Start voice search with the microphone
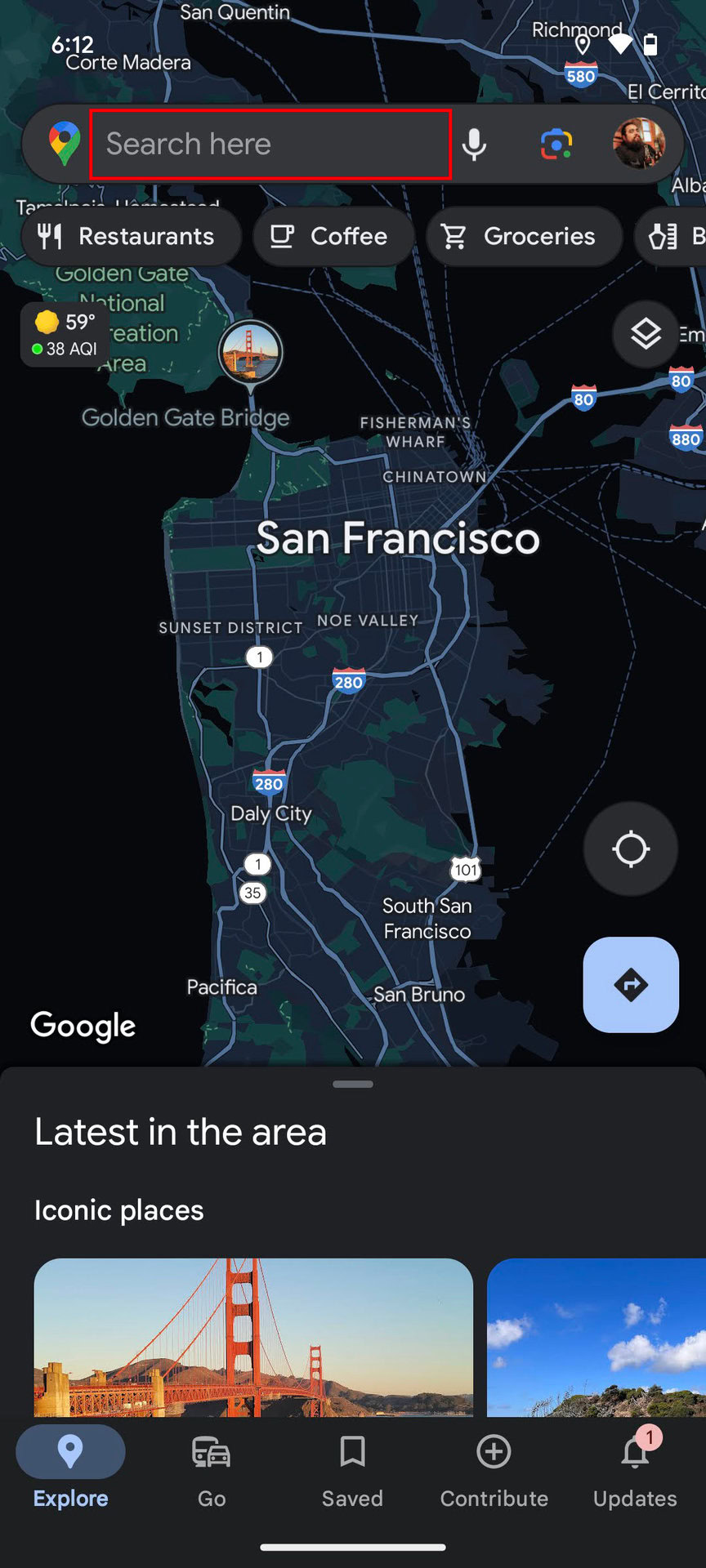The image size is (706, 1568). (x=474, y=145)
